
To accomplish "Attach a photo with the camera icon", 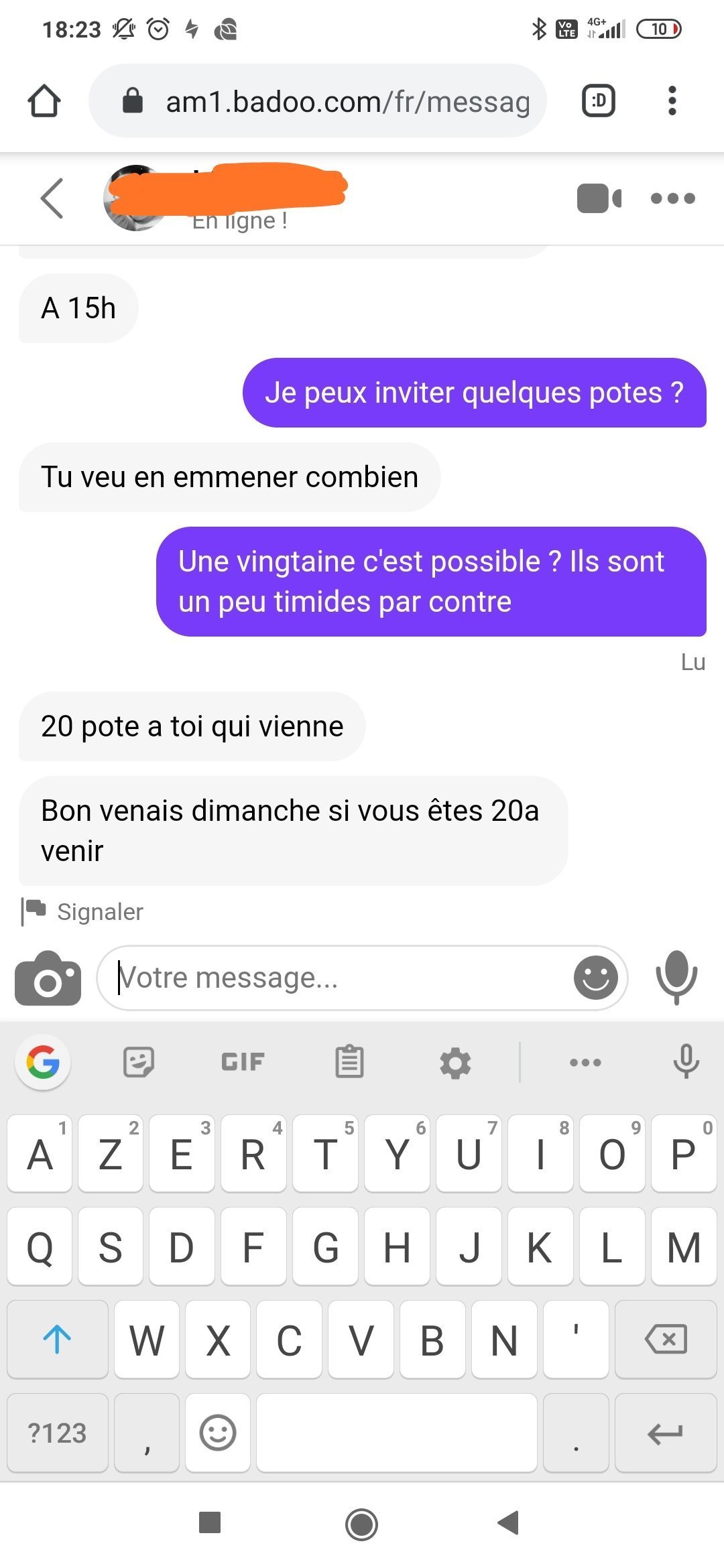I will tap(48, 978).
